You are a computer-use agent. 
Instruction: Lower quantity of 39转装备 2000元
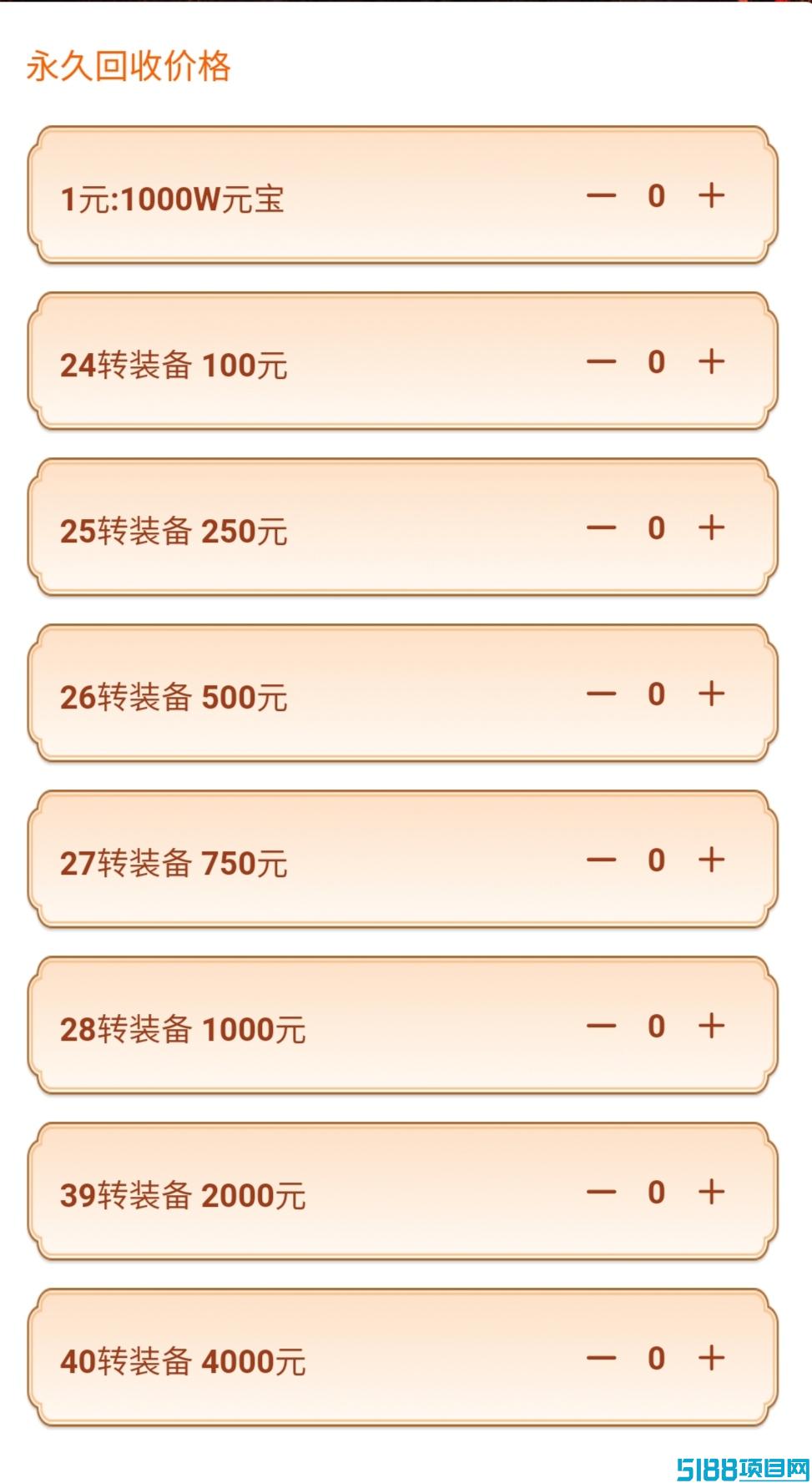601,1193
